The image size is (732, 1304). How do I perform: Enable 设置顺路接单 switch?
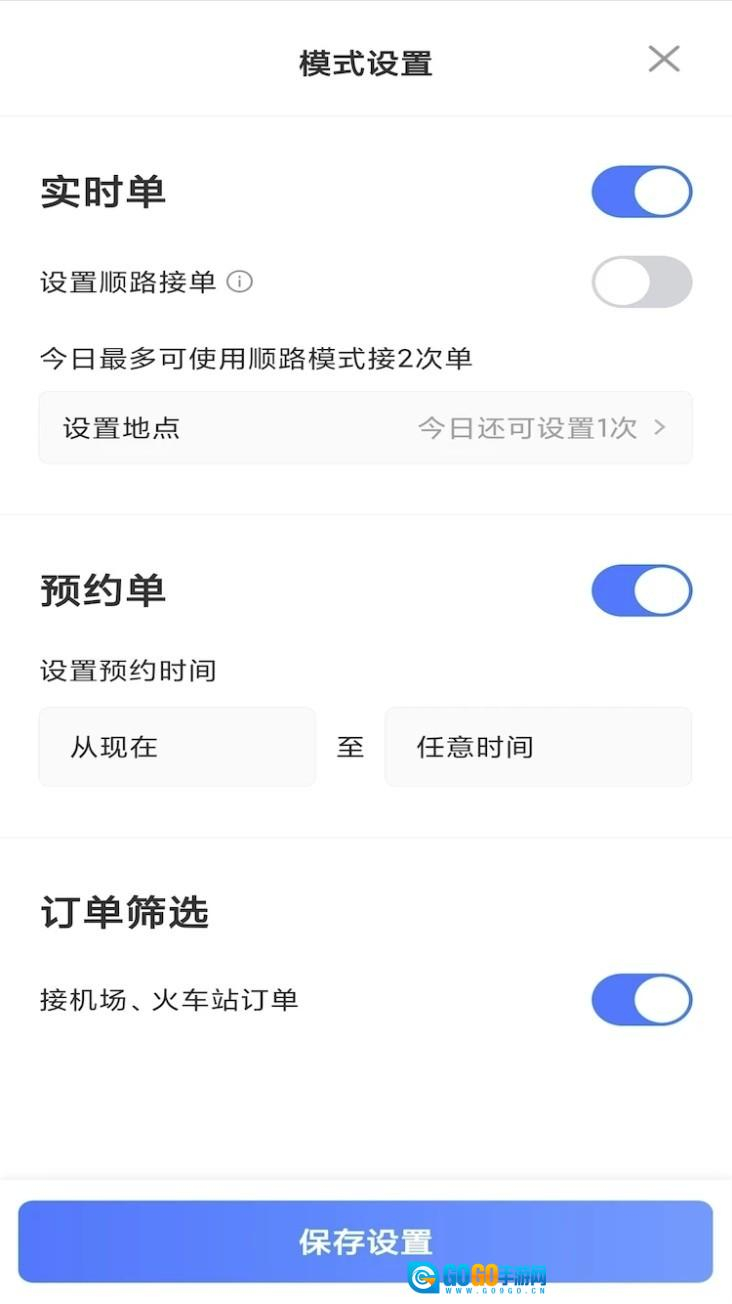pos(641,282)
